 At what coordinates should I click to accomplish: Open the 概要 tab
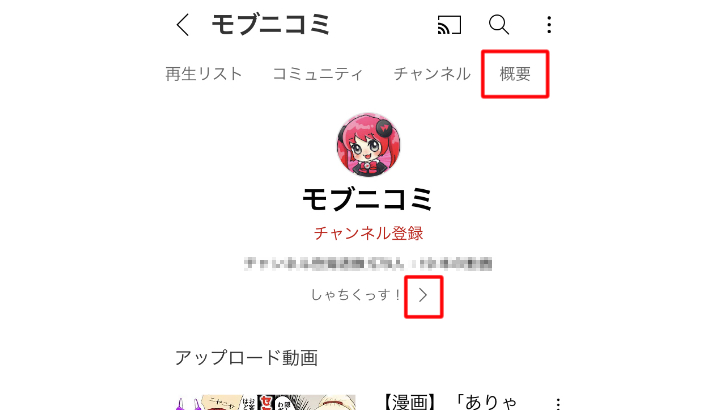[x=515, y=74]
